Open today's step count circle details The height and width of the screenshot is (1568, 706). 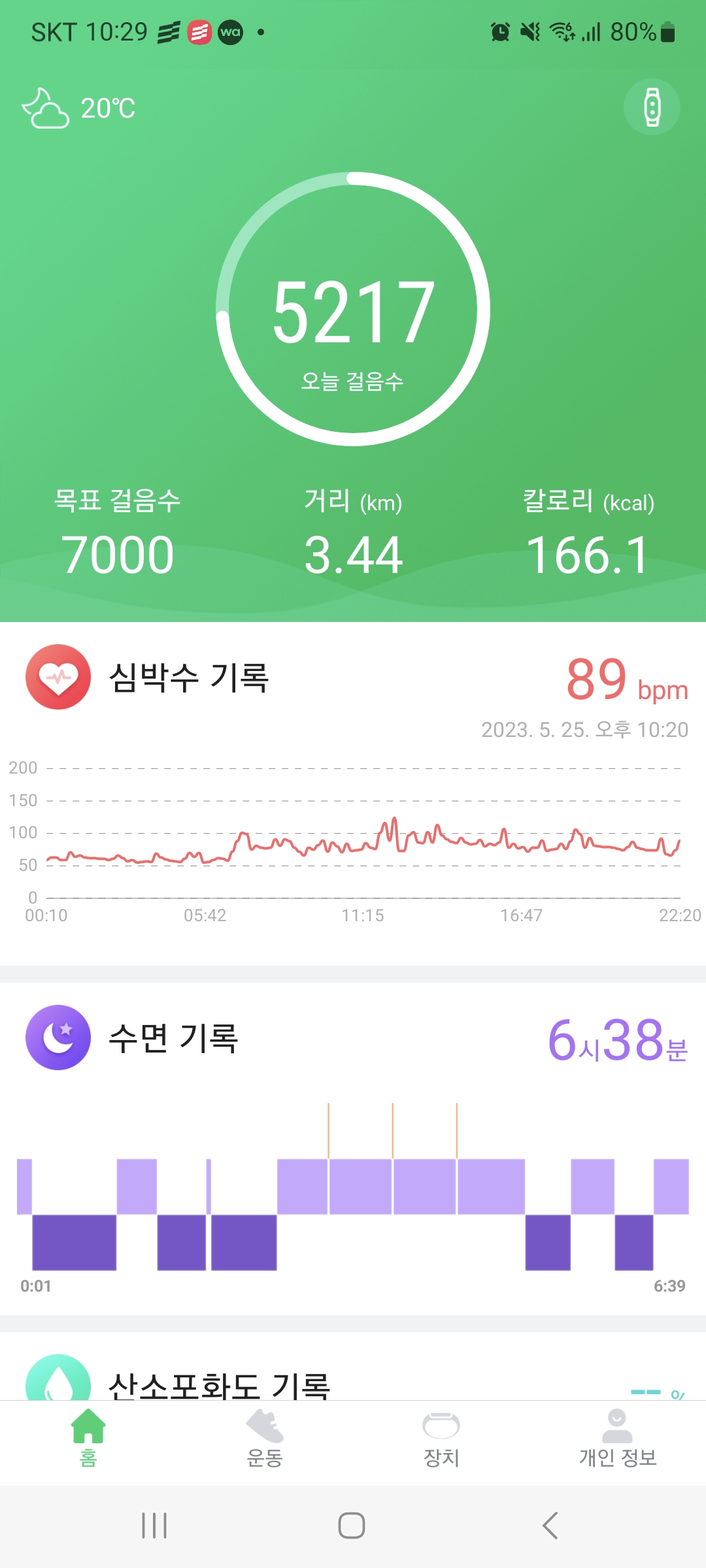pos(353,310)
